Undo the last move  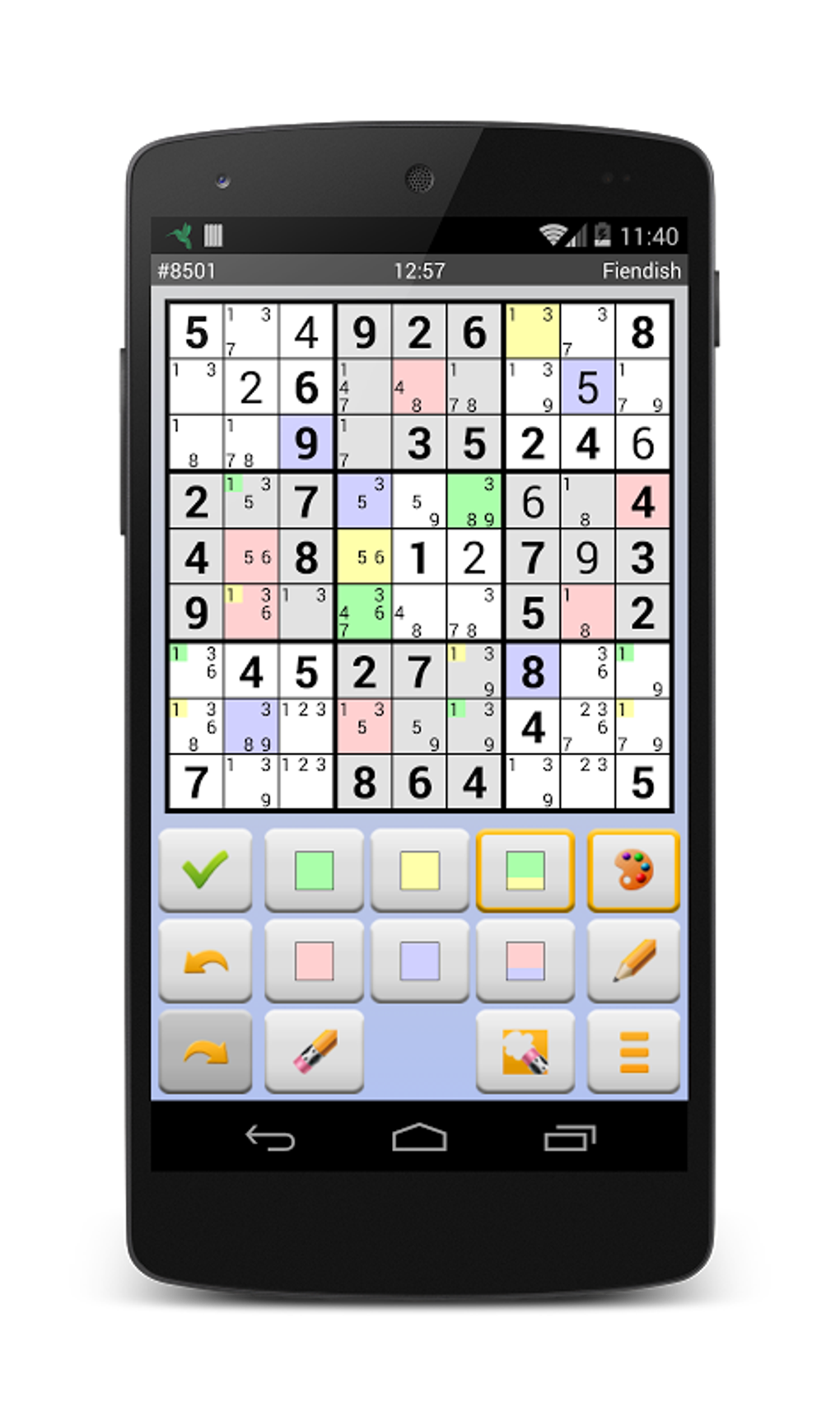[206, 960]
